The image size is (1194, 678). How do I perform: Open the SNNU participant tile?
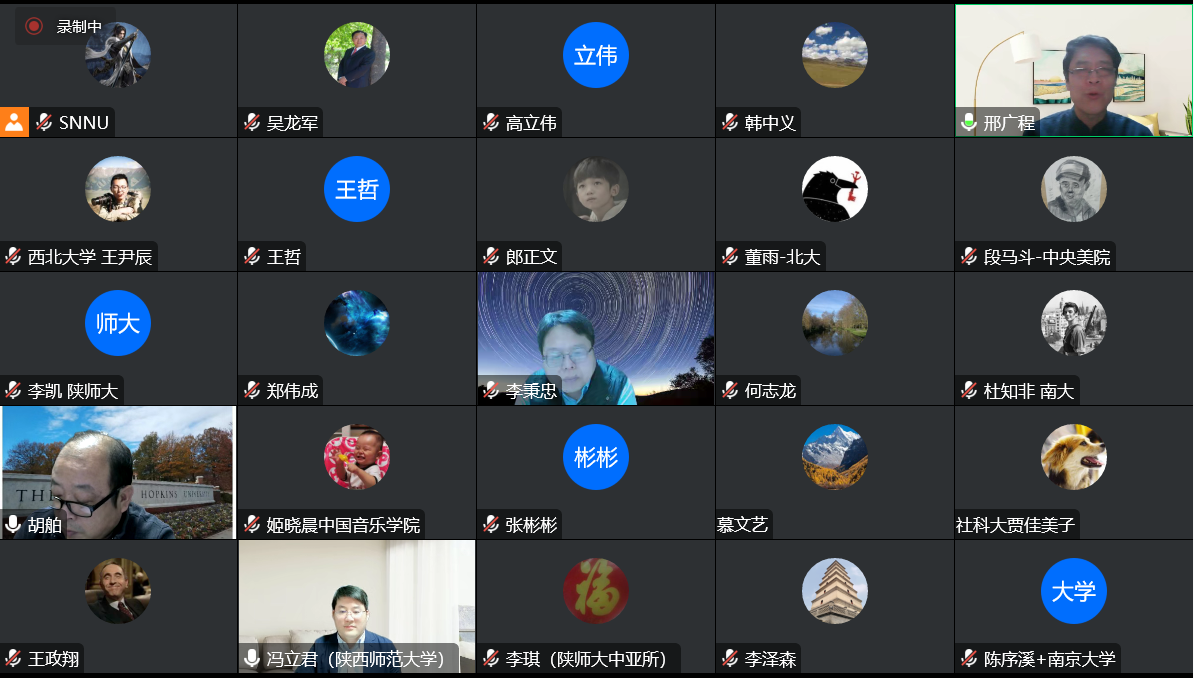click(118, 70)
